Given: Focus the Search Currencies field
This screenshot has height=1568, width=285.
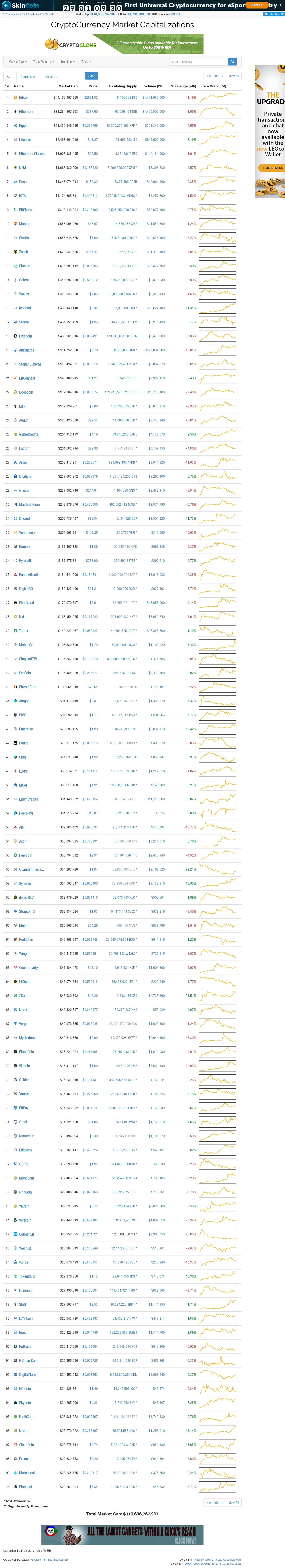Looking at the screenshot, I should coord(198,61).
